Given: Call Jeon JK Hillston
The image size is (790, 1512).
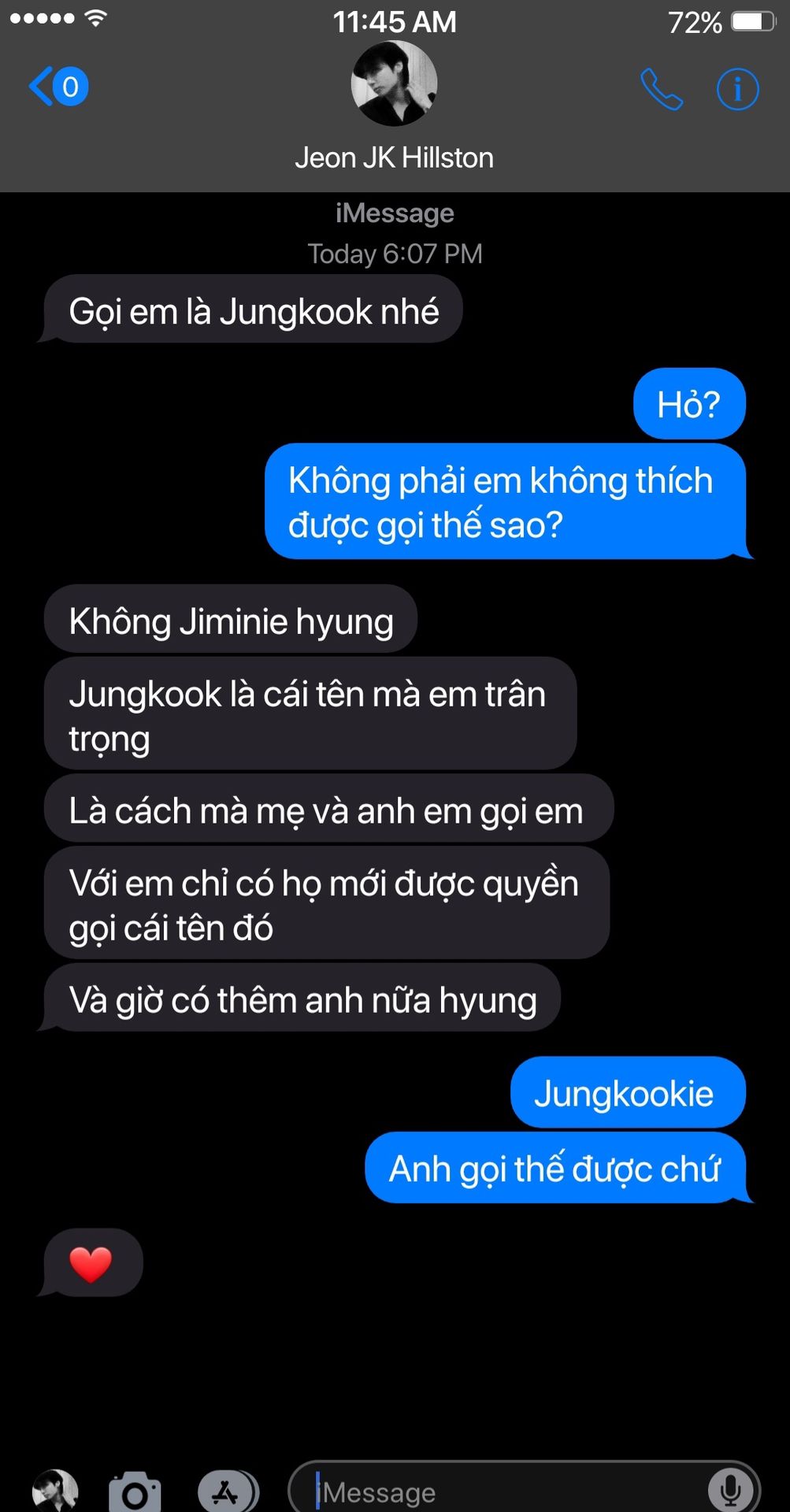Looking at the screenshot, I should click(x=661, y=89).
